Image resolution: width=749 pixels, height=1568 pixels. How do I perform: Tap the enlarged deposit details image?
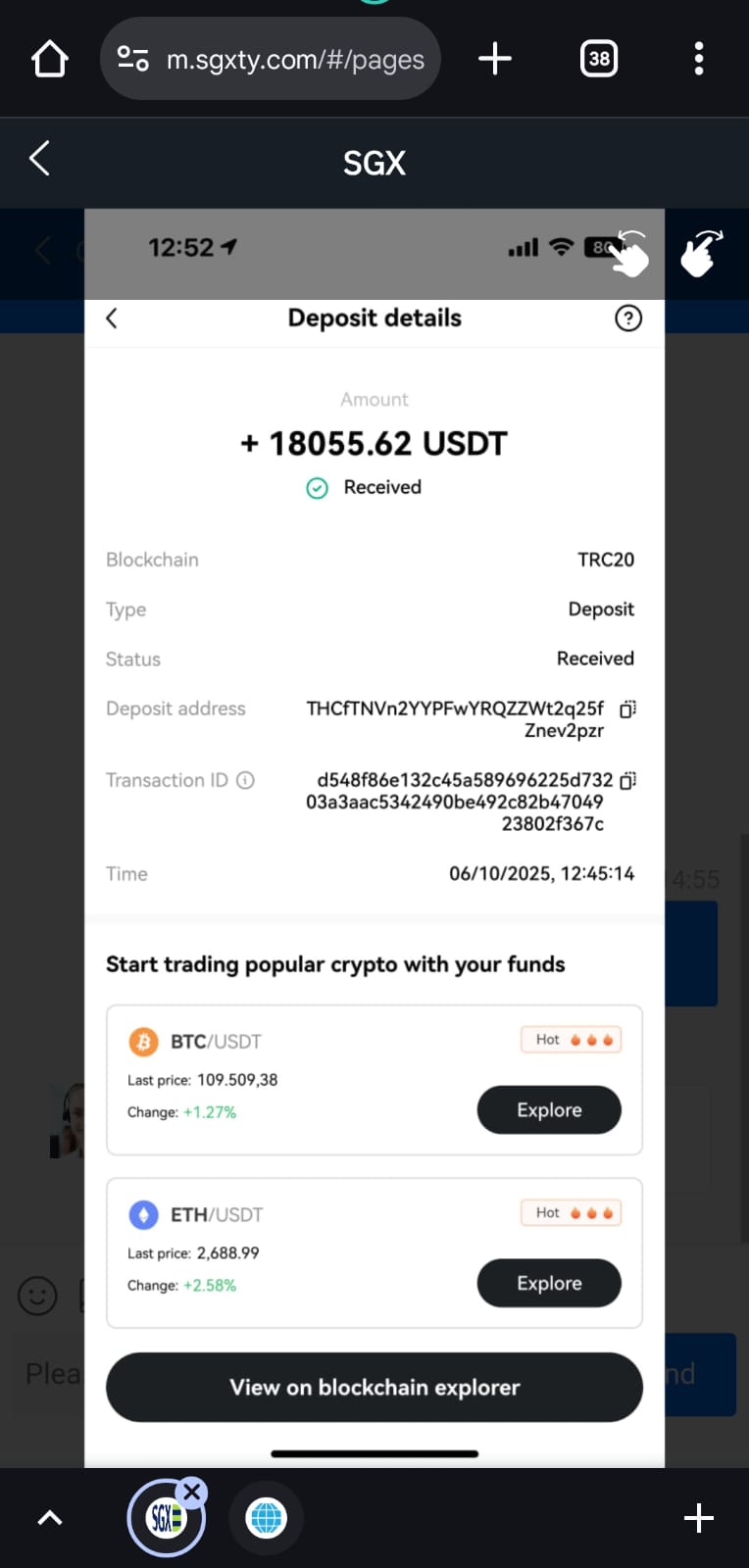[x=374, y=838]
